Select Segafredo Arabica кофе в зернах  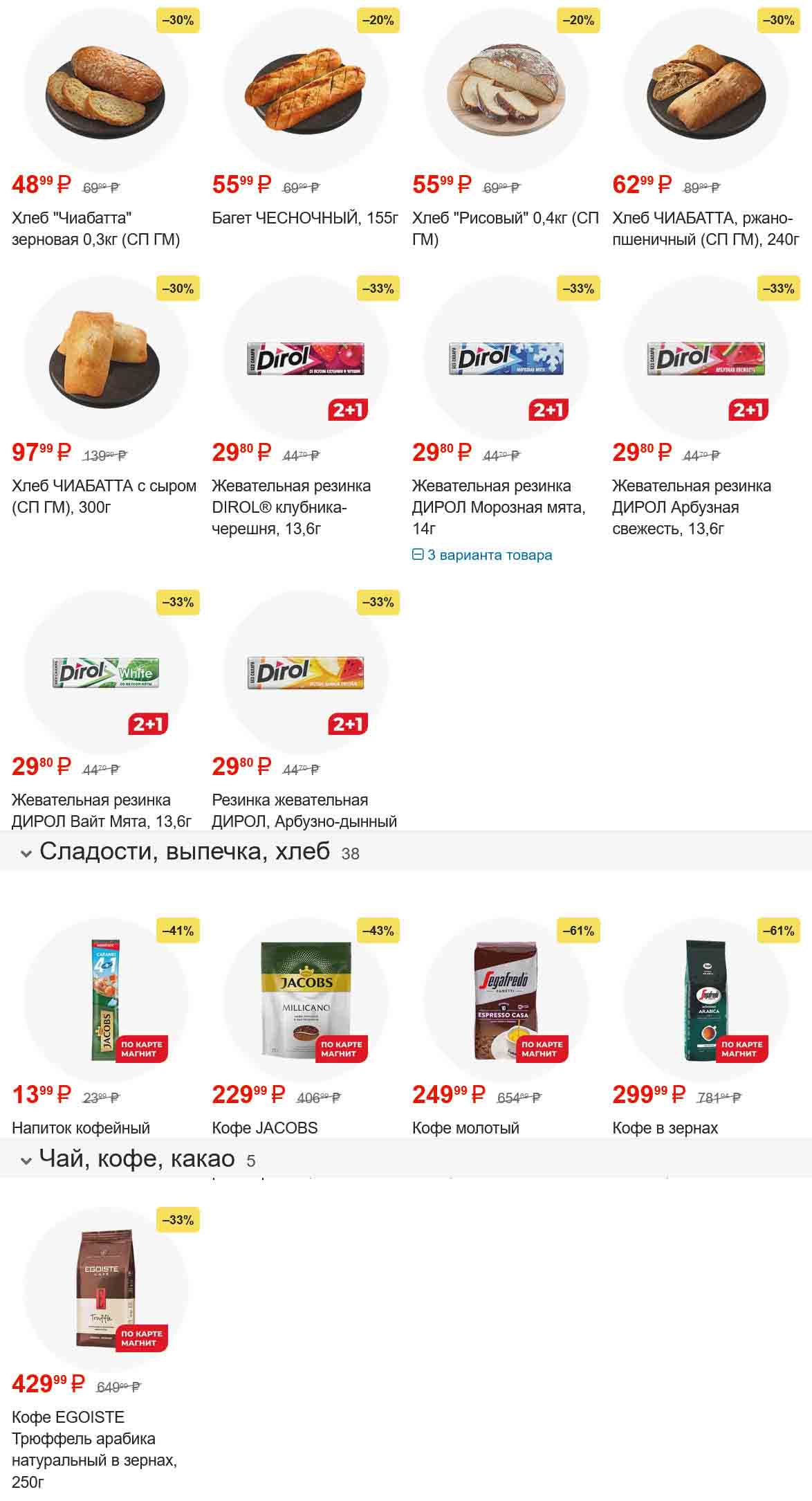[x=705, y=1000]
